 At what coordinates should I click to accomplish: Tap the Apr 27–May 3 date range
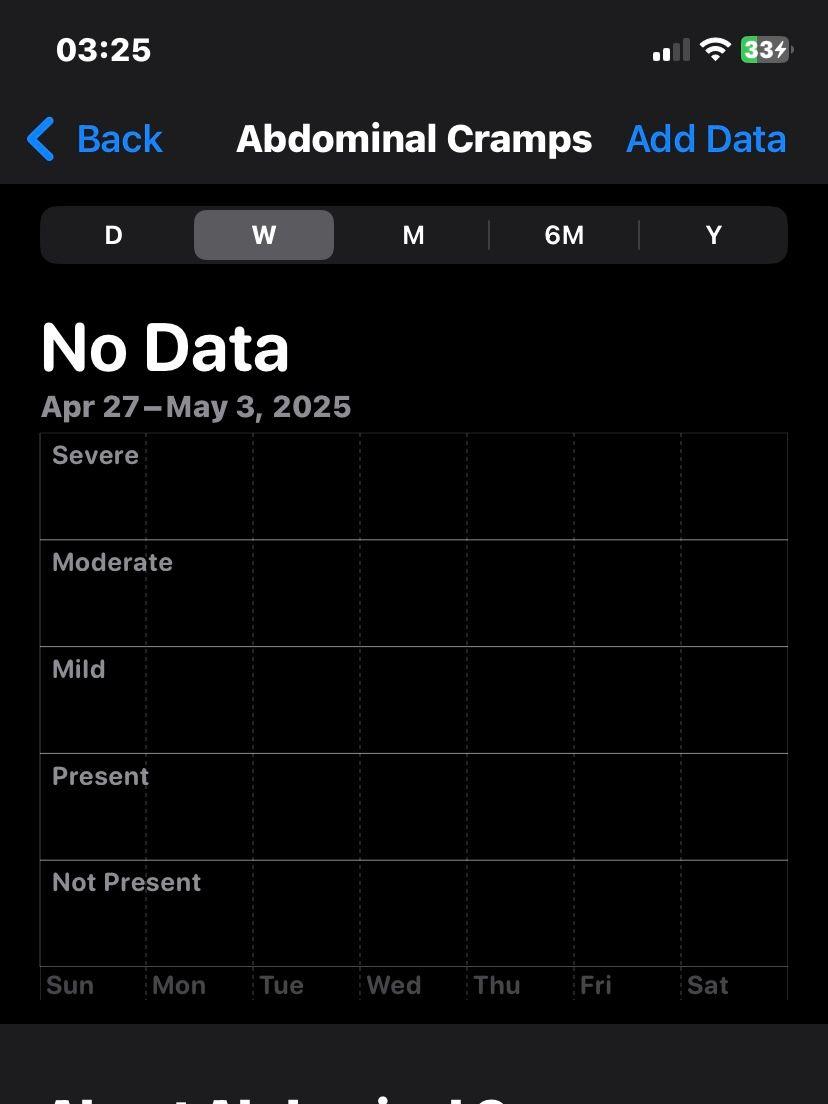196,406
